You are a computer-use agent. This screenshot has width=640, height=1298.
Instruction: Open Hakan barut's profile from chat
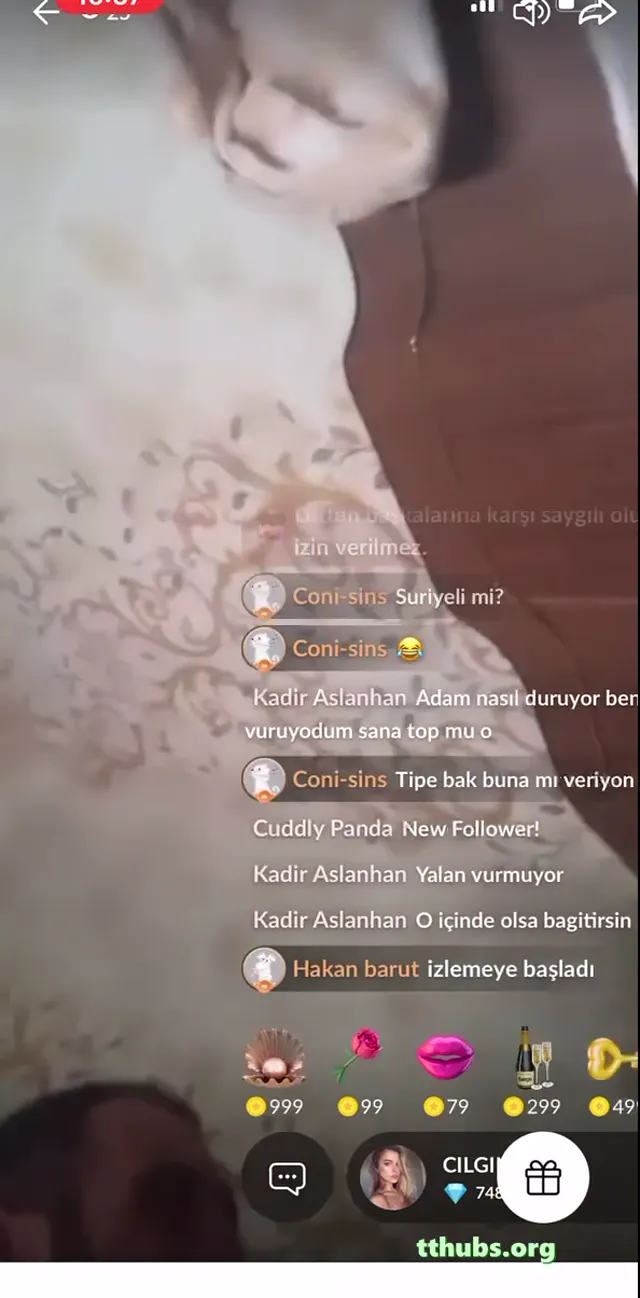coord(355,969)
